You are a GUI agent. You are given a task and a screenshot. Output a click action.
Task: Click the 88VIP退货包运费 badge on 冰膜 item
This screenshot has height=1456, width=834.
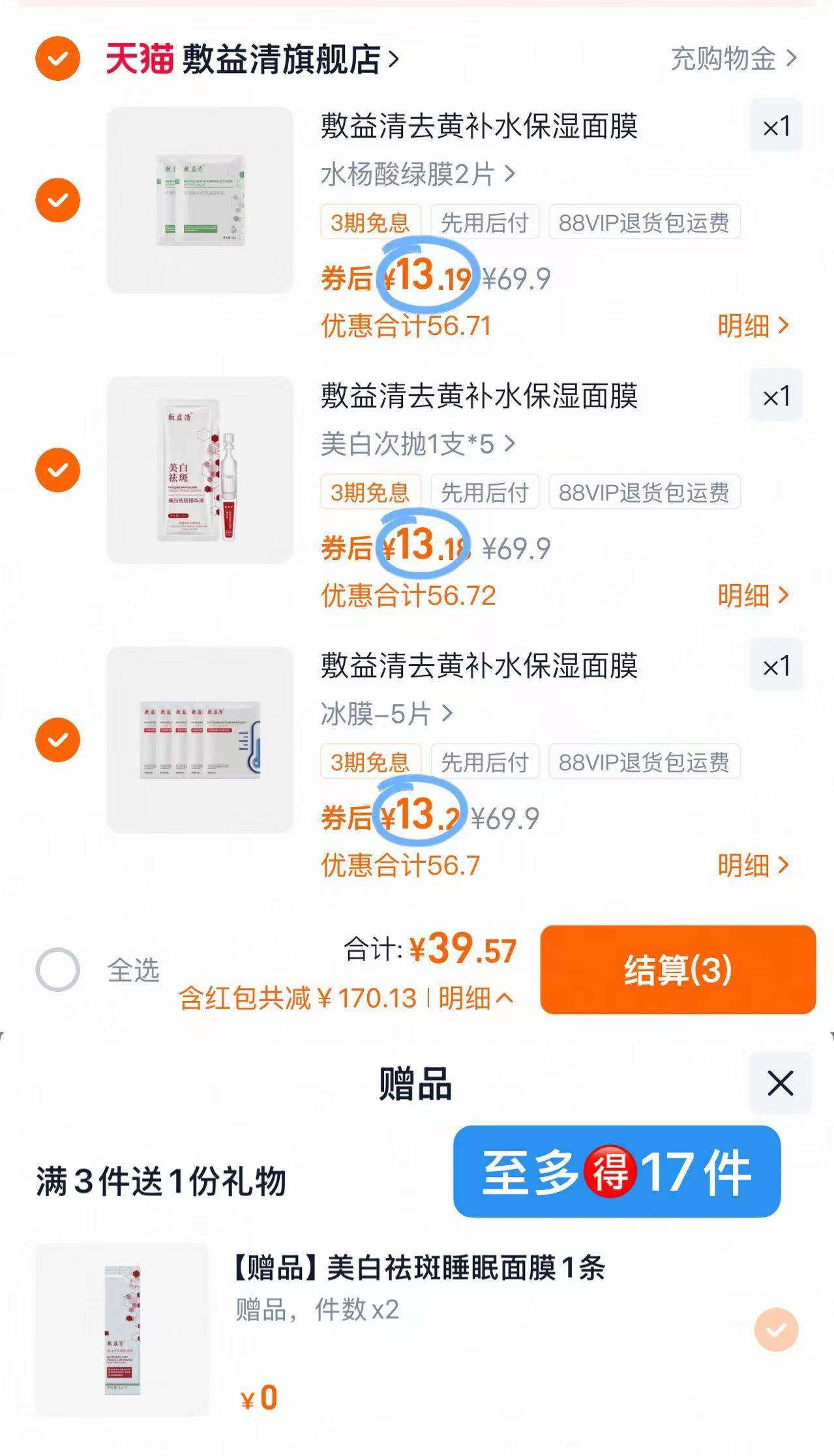[x=646, y=761]
